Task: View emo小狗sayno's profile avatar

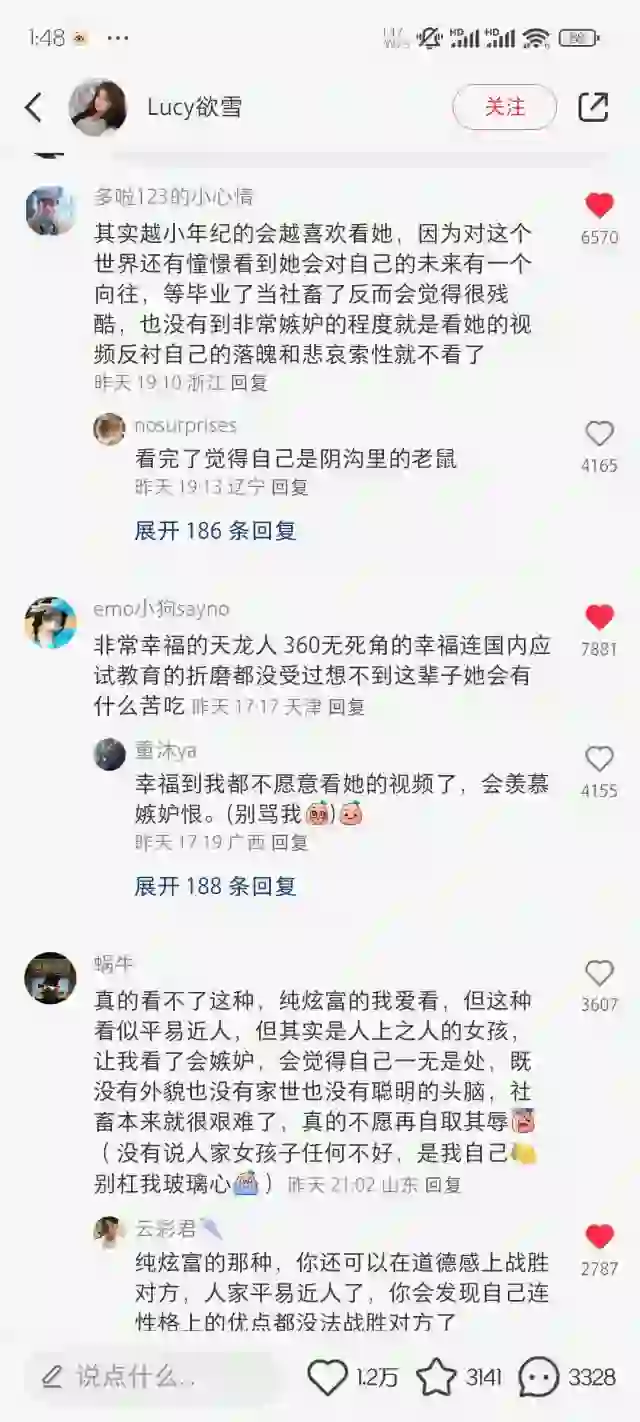Action: point(50,623)
